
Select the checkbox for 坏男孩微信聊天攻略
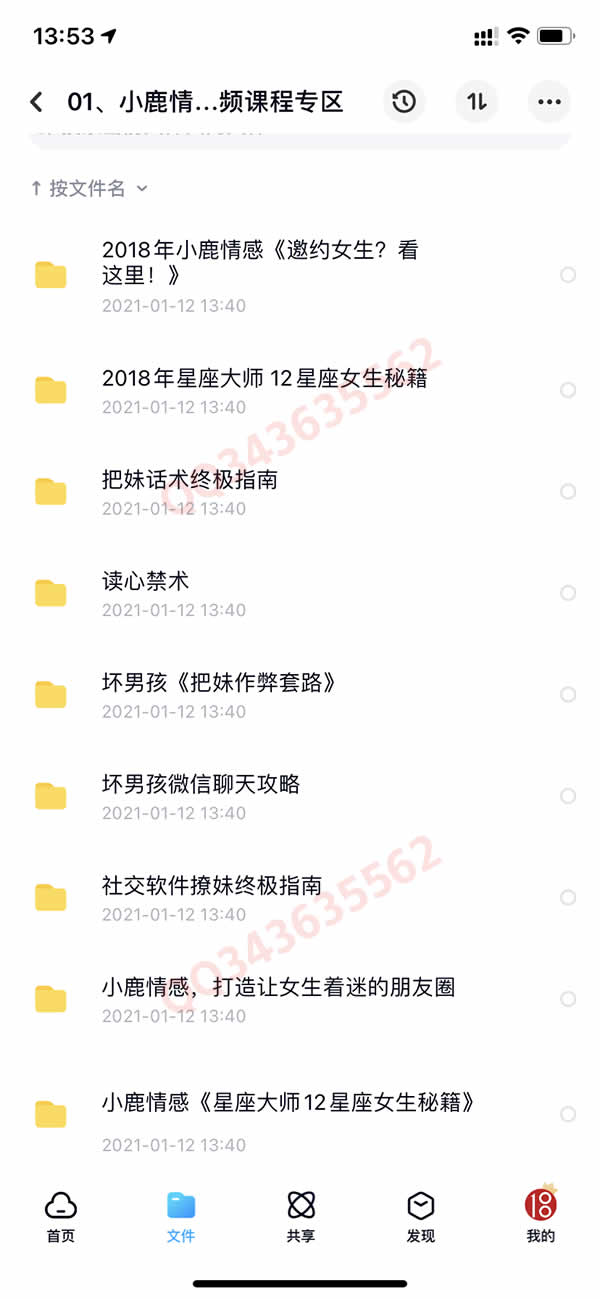coord(568,796)
